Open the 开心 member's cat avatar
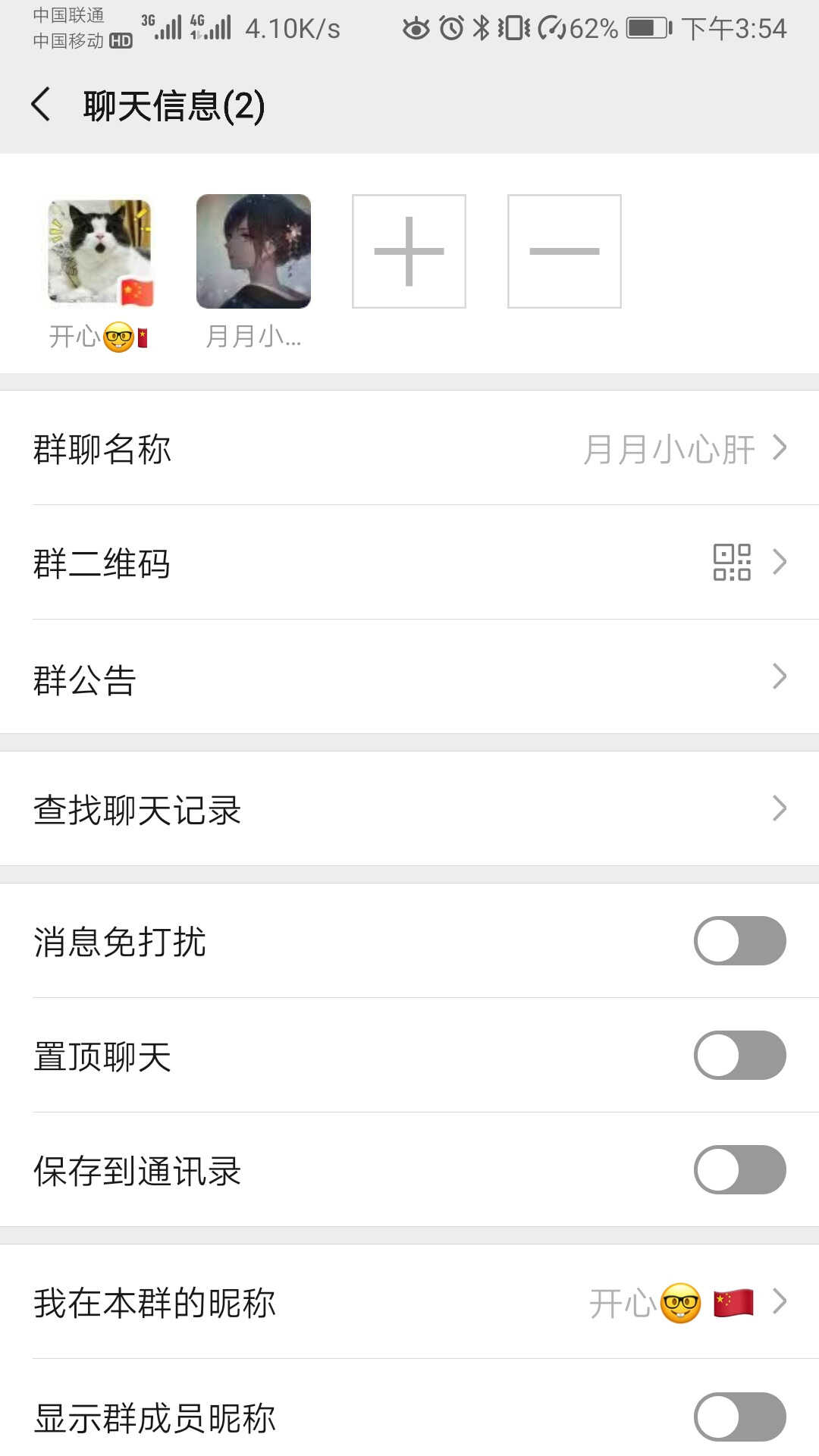819x1456 pixels. 99,252
